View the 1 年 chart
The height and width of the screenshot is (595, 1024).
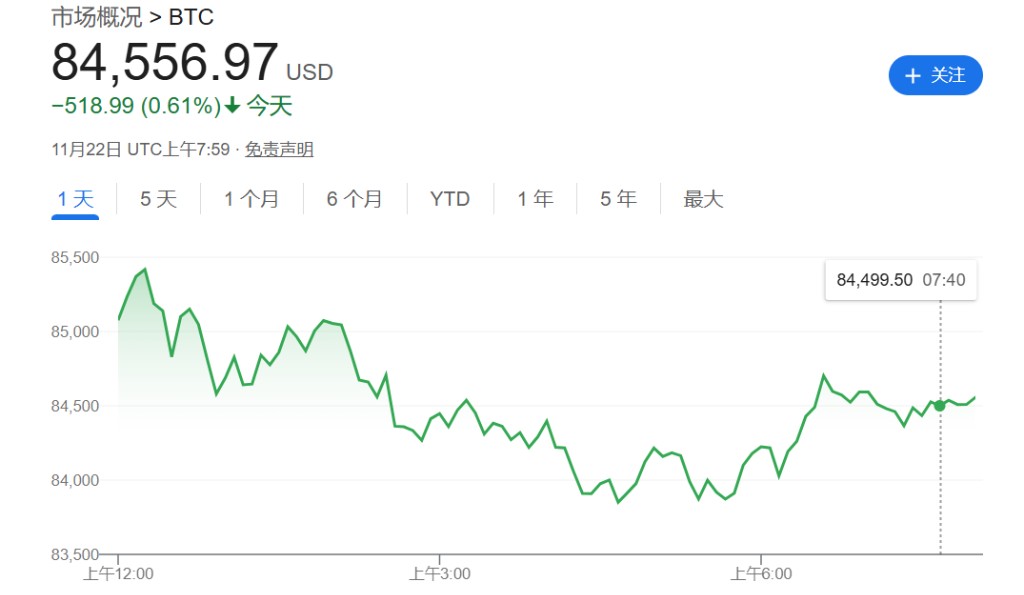[x=535, y=199]
